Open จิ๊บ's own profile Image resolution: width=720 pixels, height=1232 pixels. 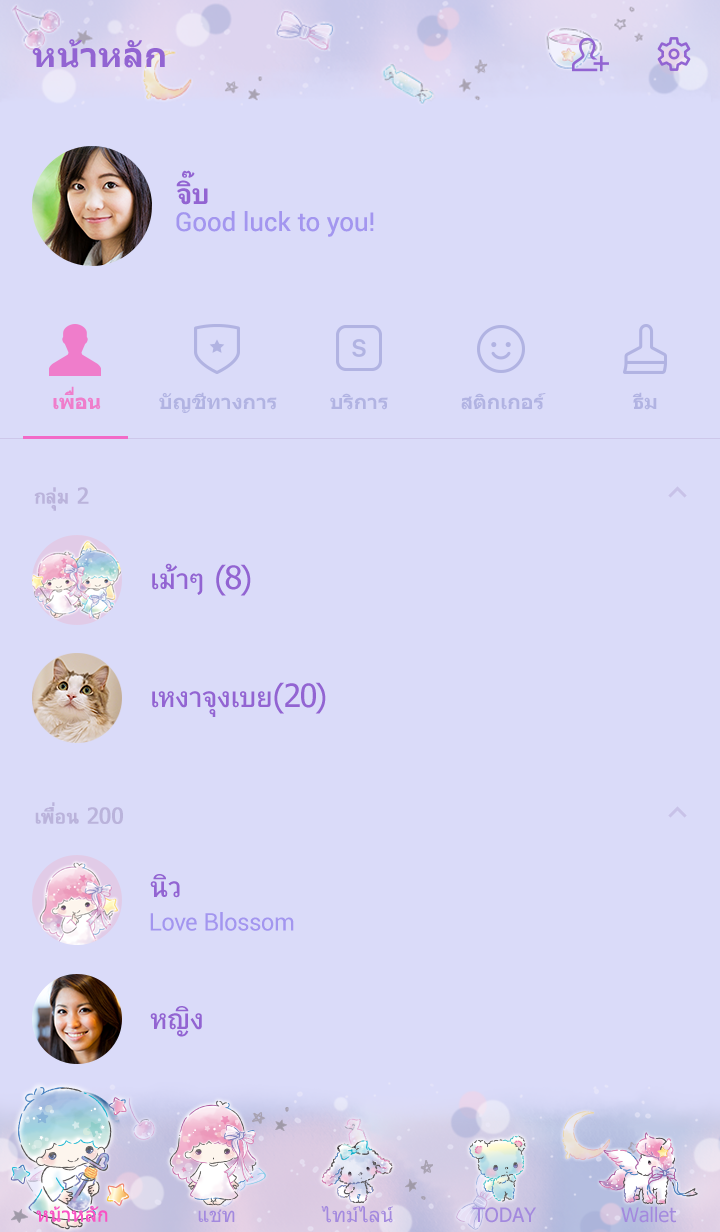click(92, 206)
